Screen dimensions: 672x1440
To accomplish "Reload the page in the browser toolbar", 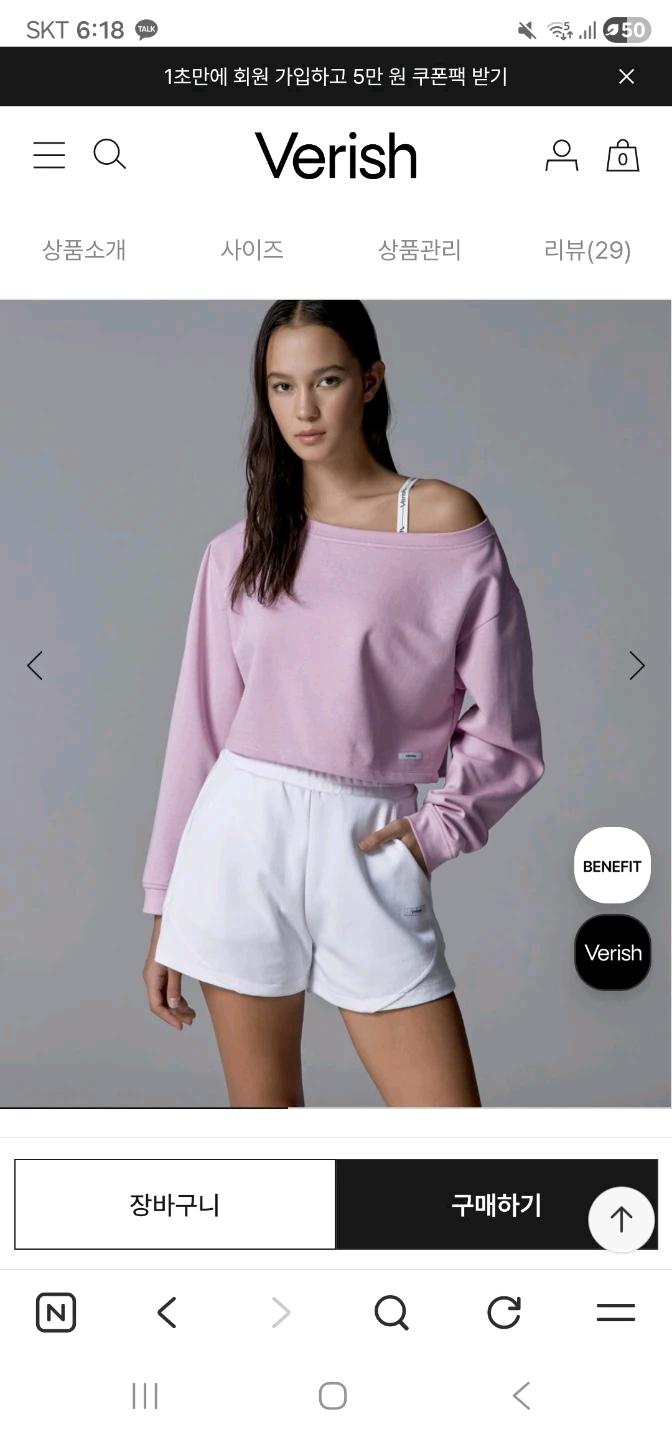I will tap(504, 1312).
